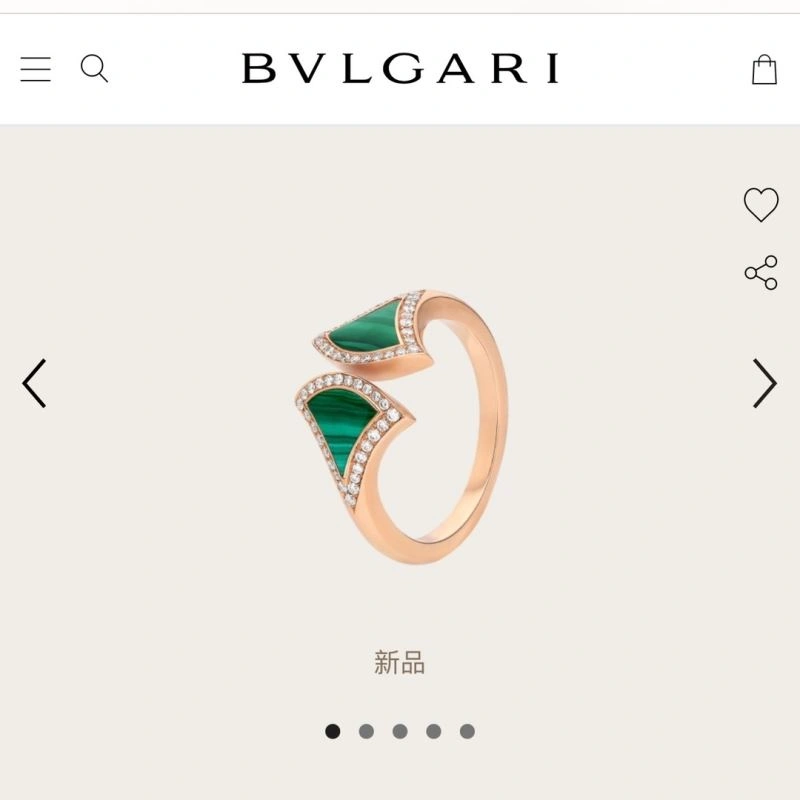The image size is (800, 800).
Task: Show the next product image
Action: click(x=765, y=383)
